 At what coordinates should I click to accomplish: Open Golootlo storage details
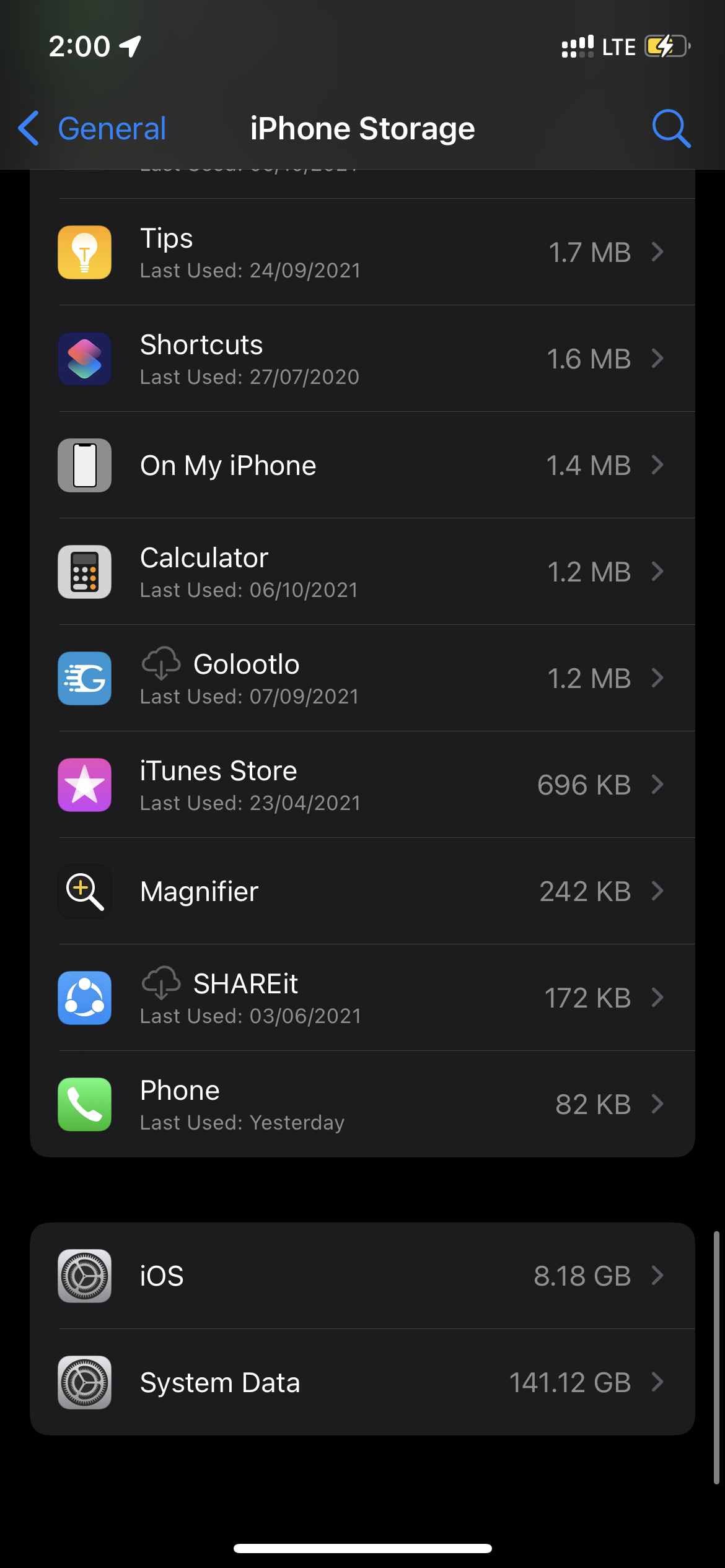(362, 678)
